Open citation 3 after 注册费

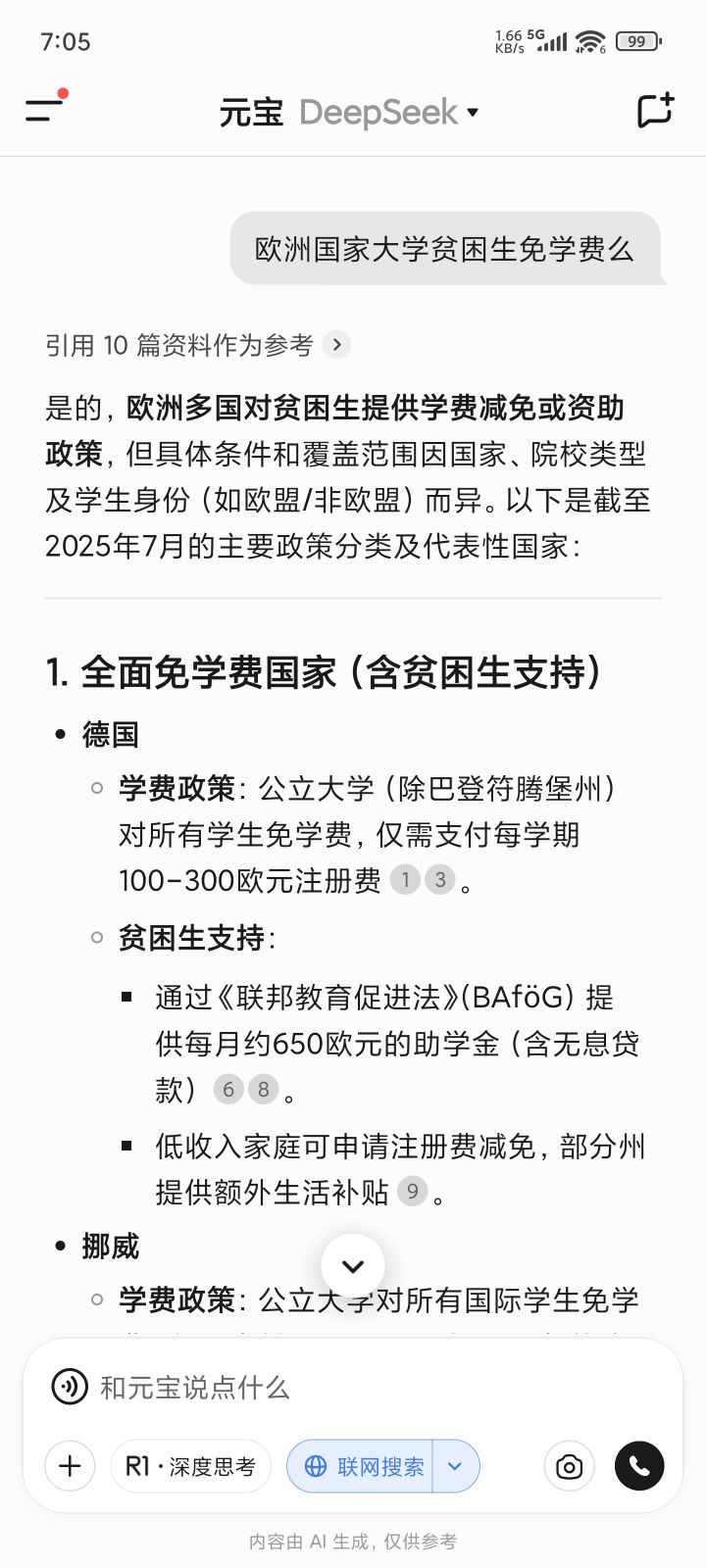440,880
